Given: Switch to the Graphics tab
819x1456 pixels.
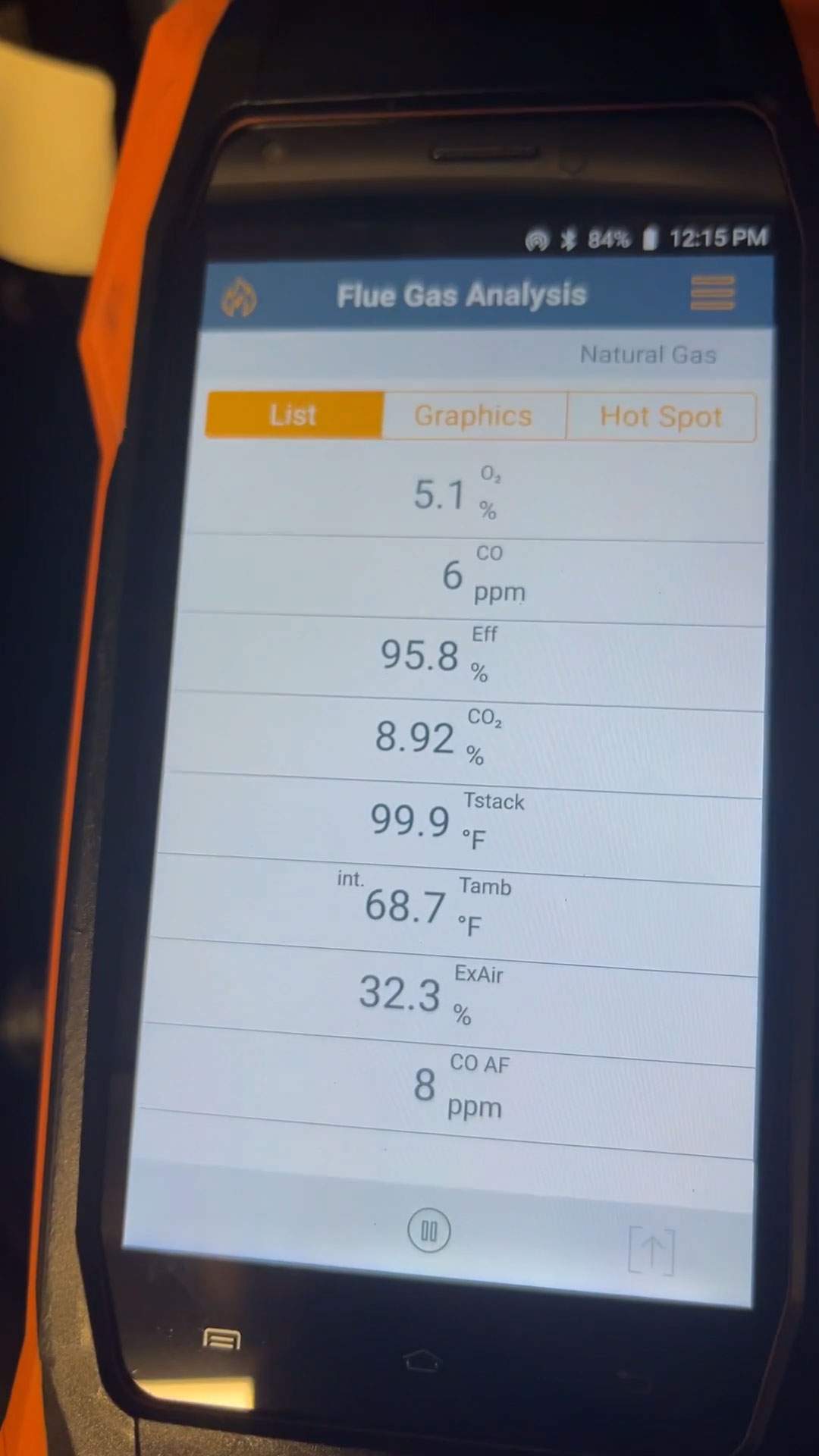Looking at the screenshot, I should click(x=473, y=416).
